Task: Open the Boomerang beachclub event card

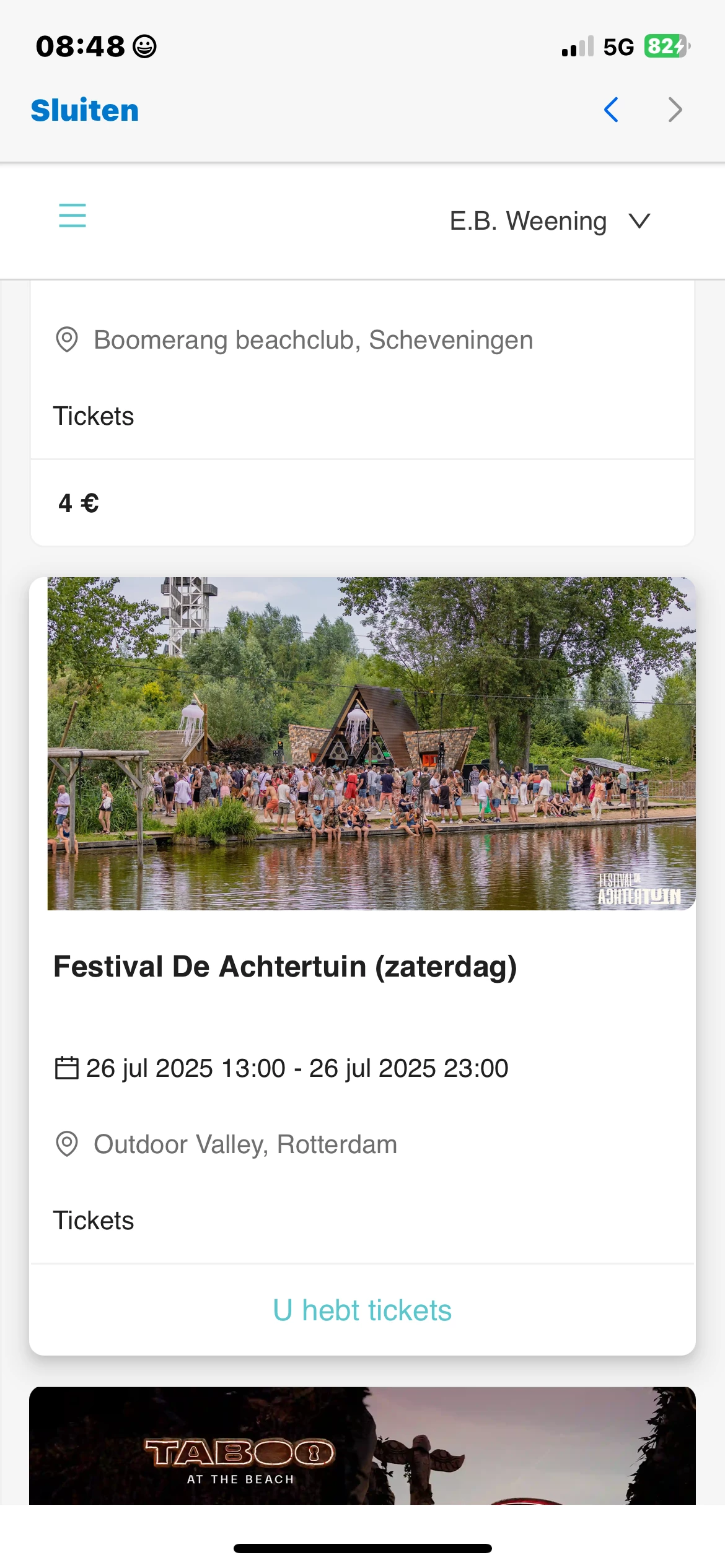Action: tap(313, 340)
